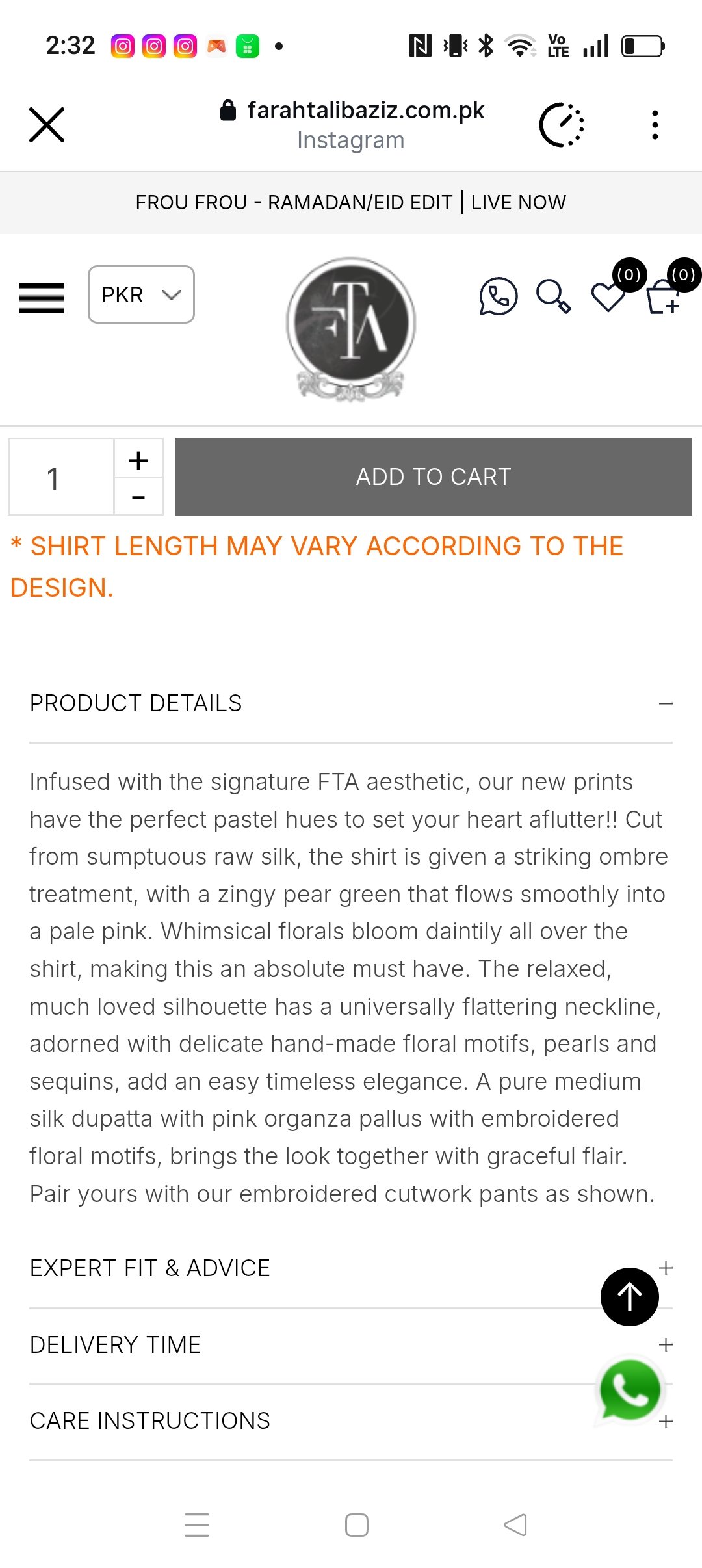Viewport: 702px width, 1568px height.
Task: Open the site search
Action: 553,296
